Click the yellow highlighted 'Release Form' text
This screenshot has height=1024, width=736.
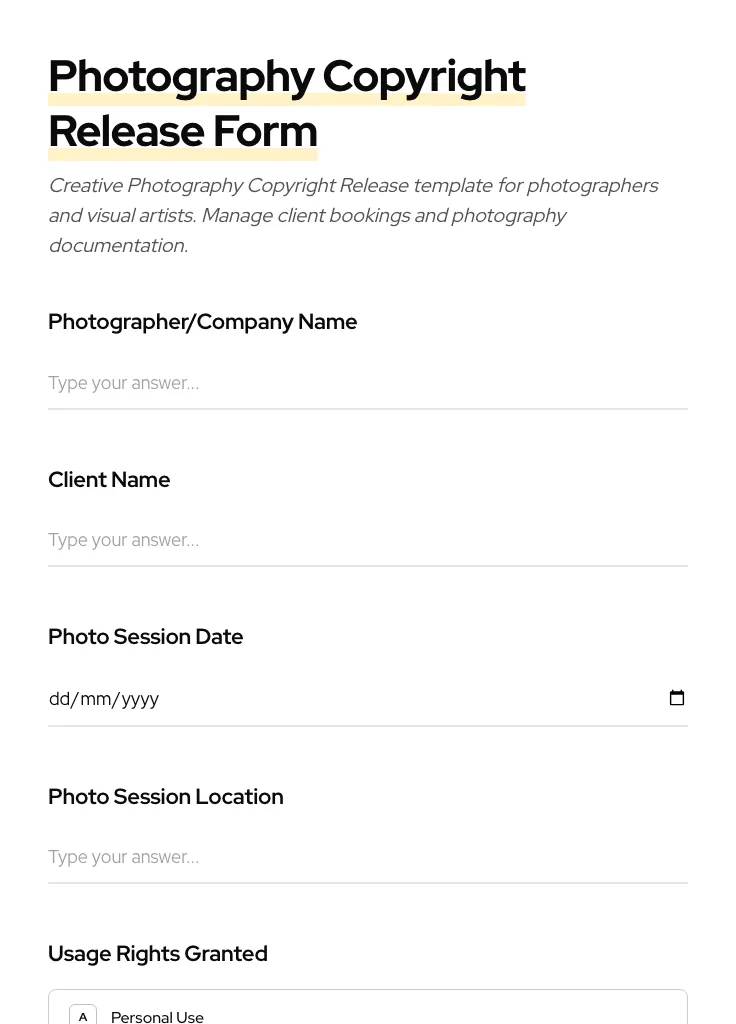[x=183, y=131]
